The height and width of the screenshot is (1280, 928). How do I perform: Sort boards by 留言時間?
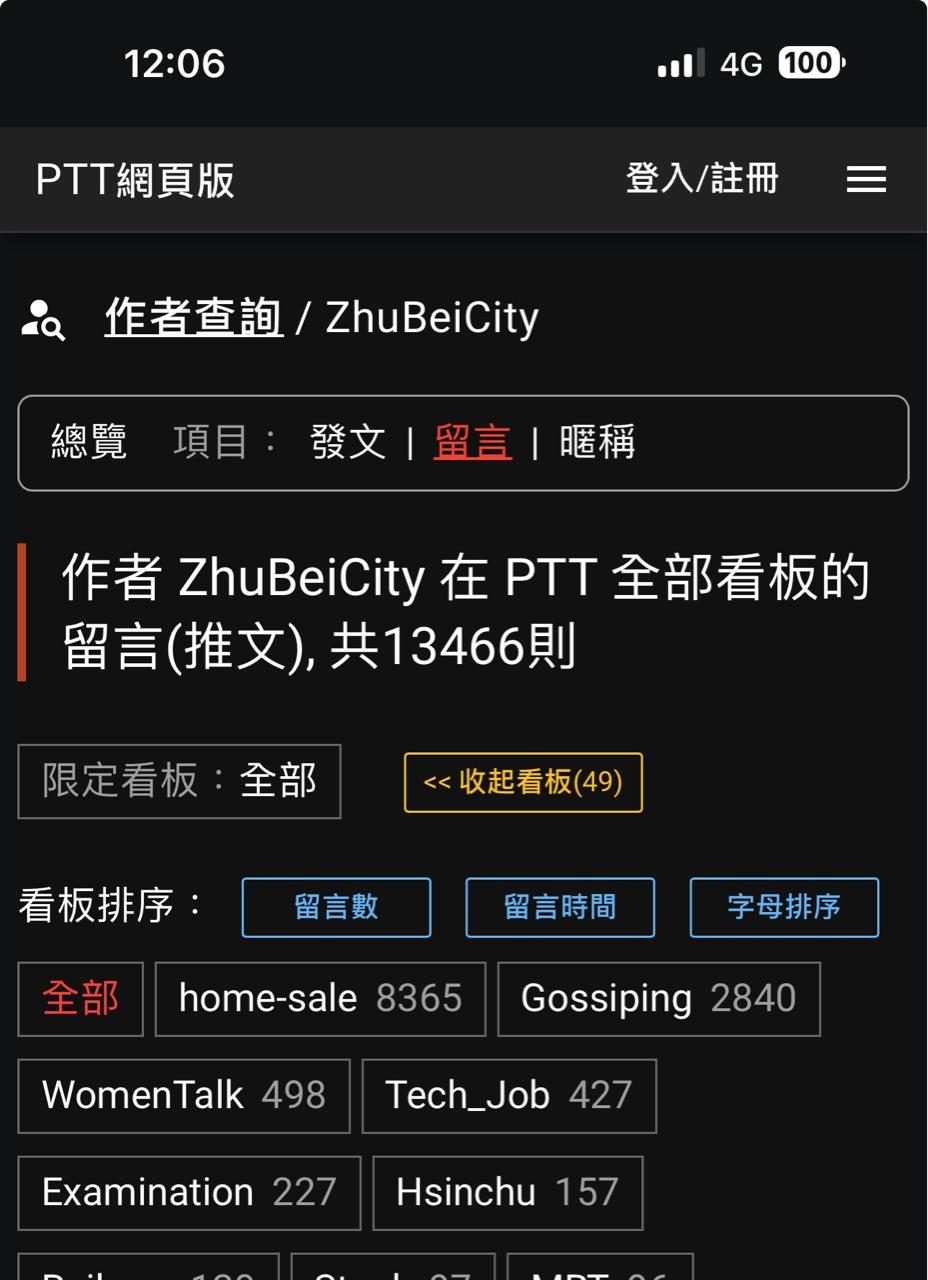[x=560, y=907]
